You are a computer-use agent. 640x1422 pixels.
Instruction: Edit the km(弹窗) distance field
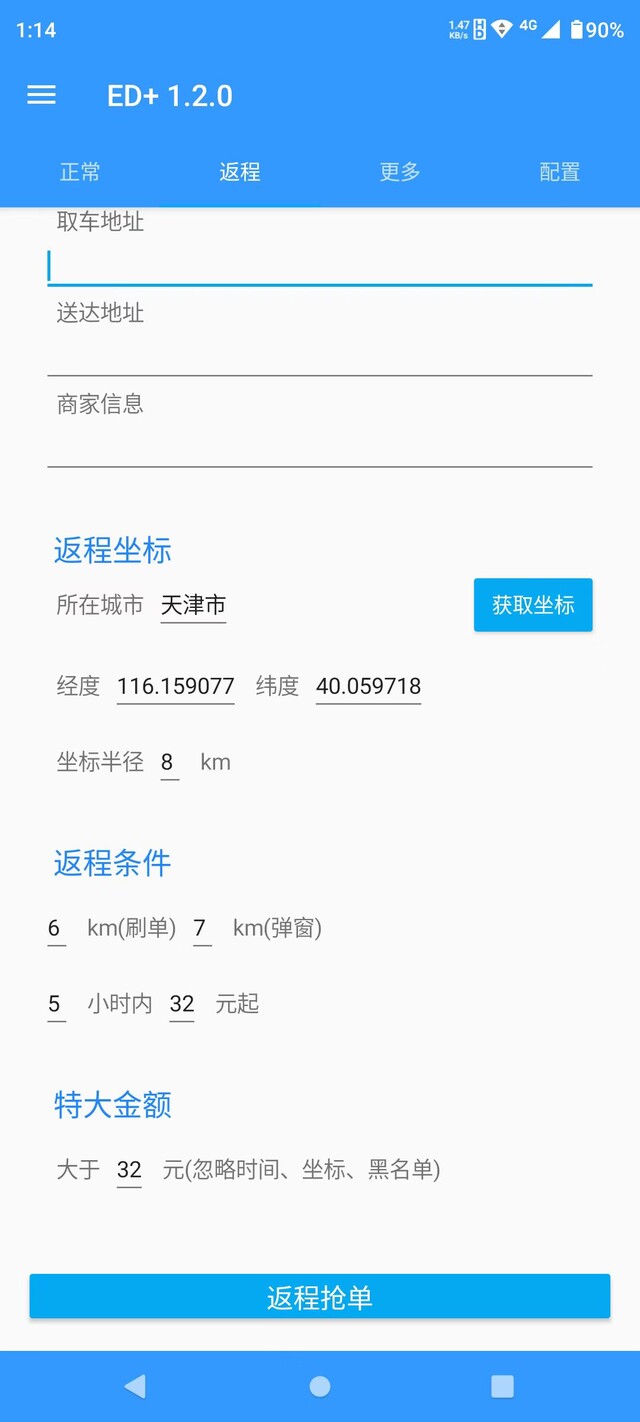point(202,928)
